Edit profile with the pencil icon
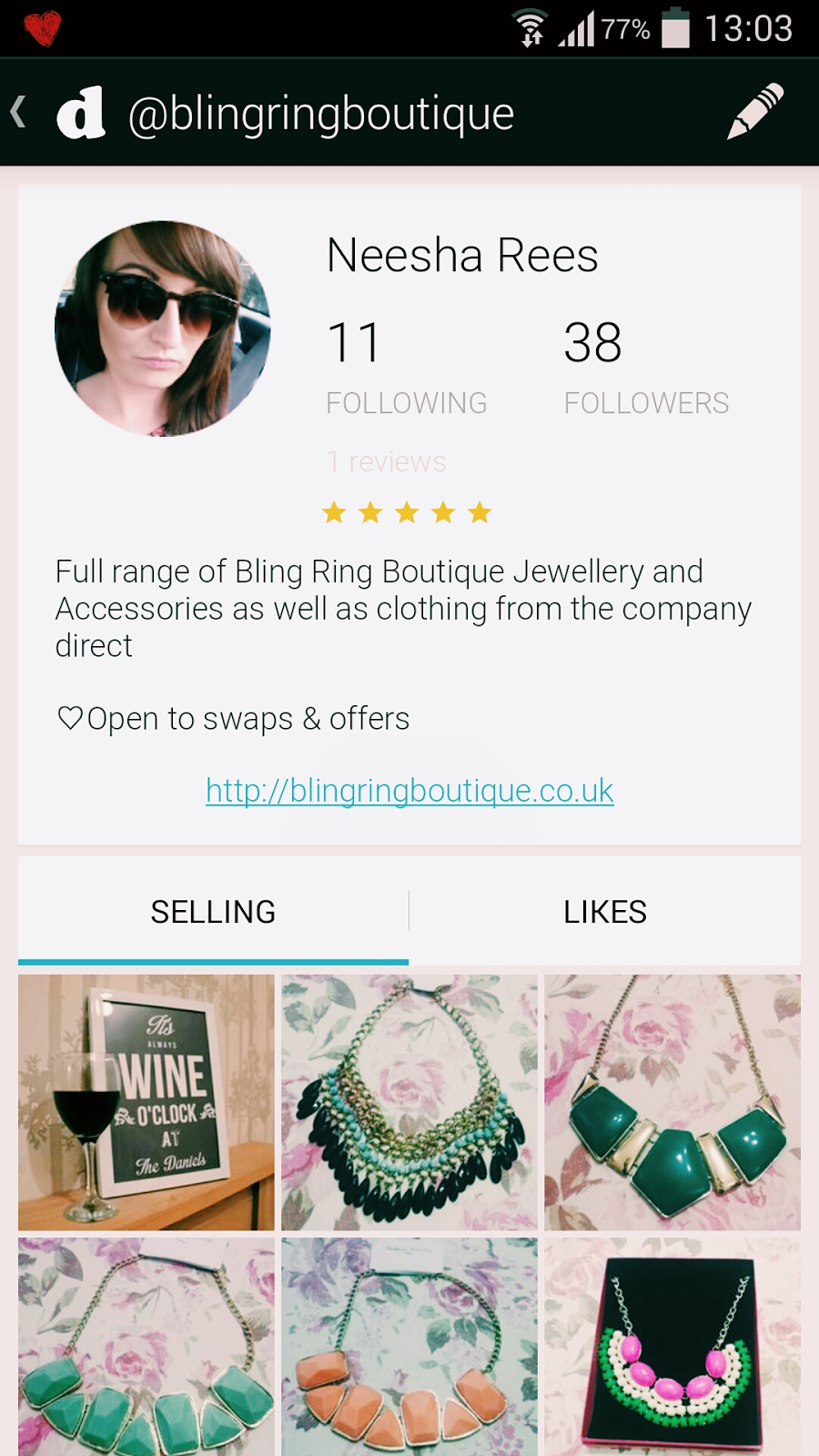 pyautogui.click(x=754, y=112)
